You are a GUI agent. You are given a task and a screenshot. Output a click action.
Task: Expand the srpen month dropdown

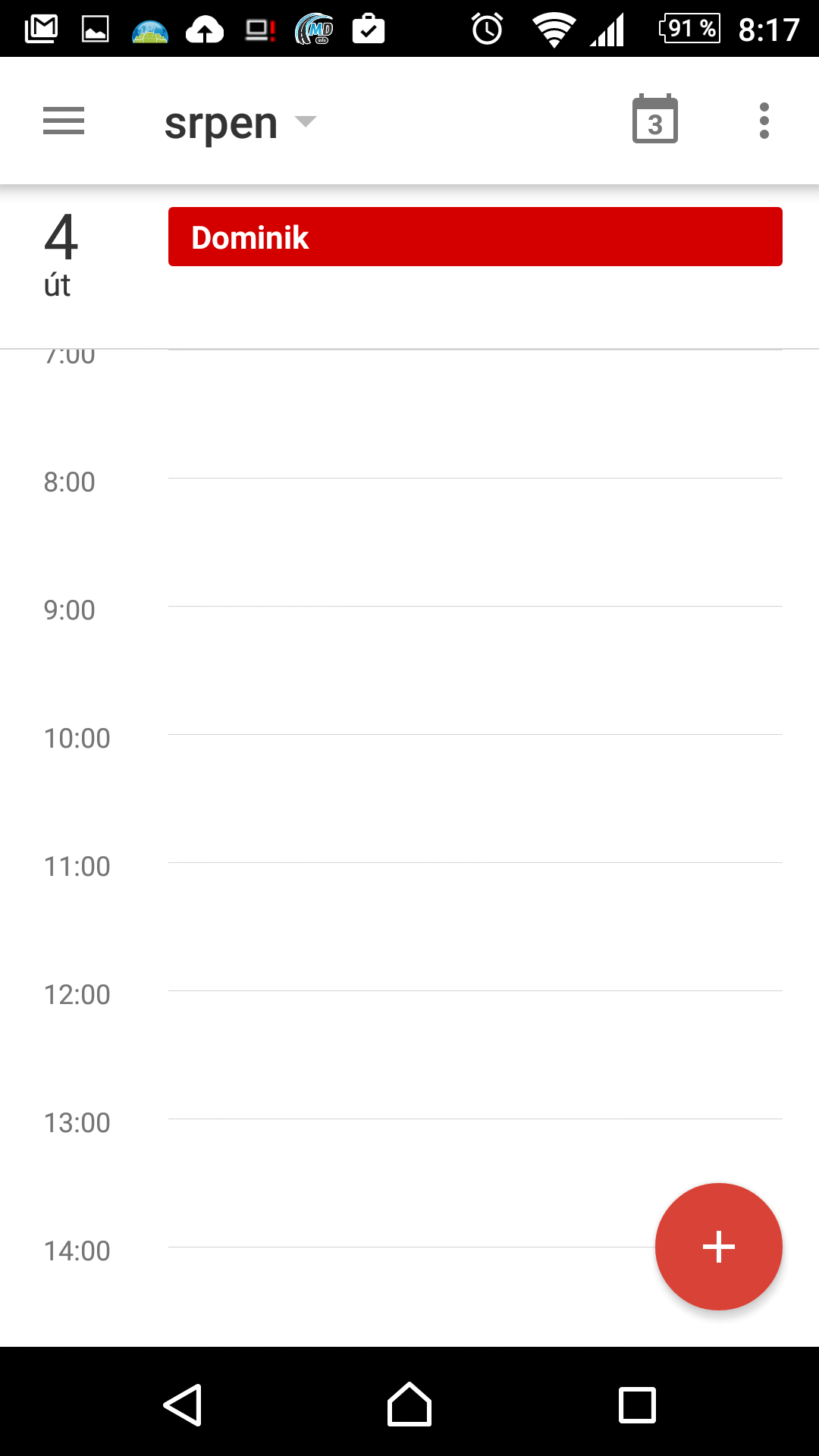click(x=240, y=123)
